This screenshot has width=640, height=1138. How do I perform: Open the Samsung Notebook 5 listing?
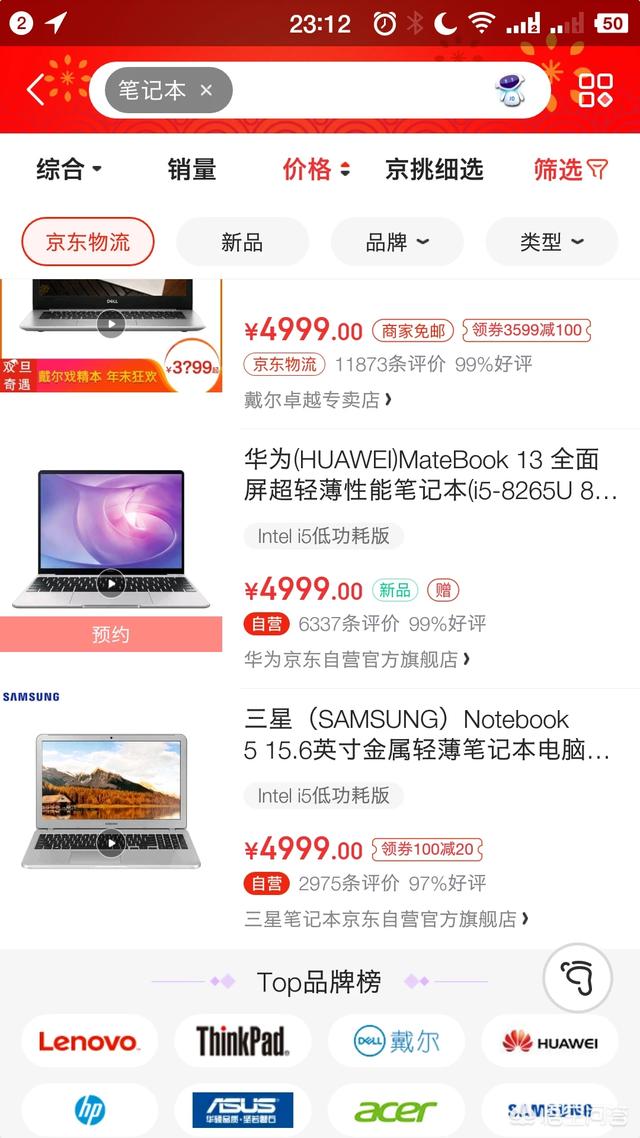426,734
